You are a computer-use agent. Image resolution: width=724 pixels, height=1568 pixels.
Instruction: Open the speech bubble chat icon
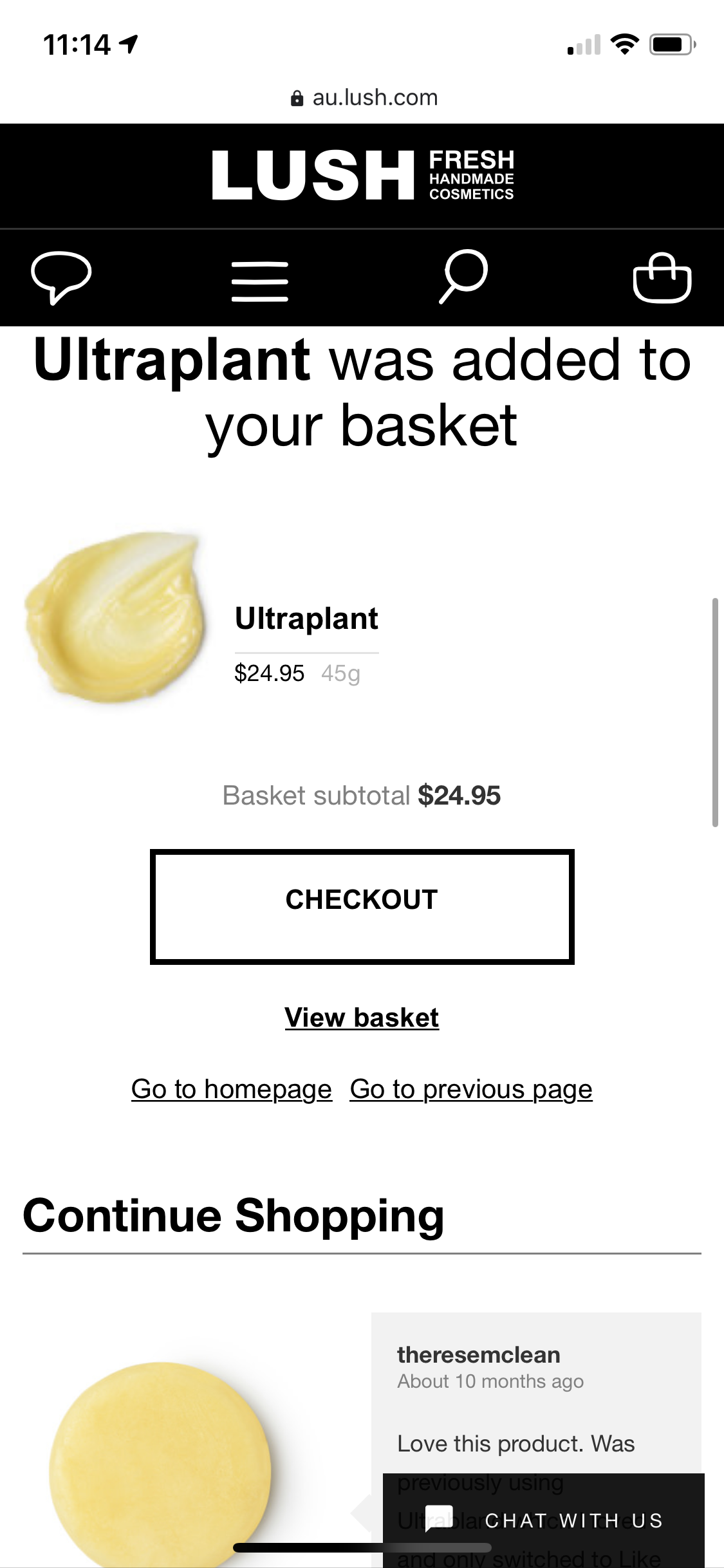click(x=61, y=277)
